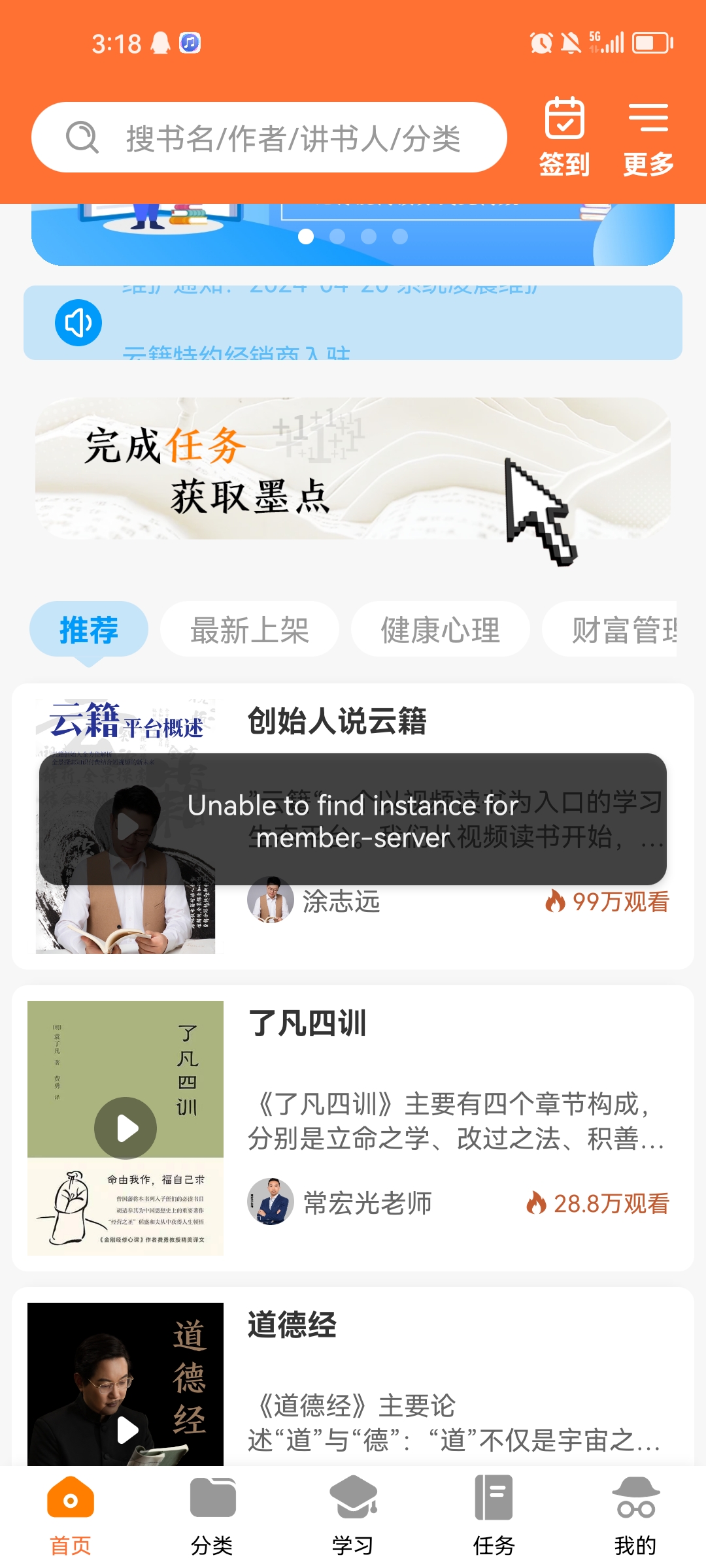The height and width of the screenshot is (1568, 706).
Task: Switch to the 最新上架 chip
Action: tap(250, 630)
